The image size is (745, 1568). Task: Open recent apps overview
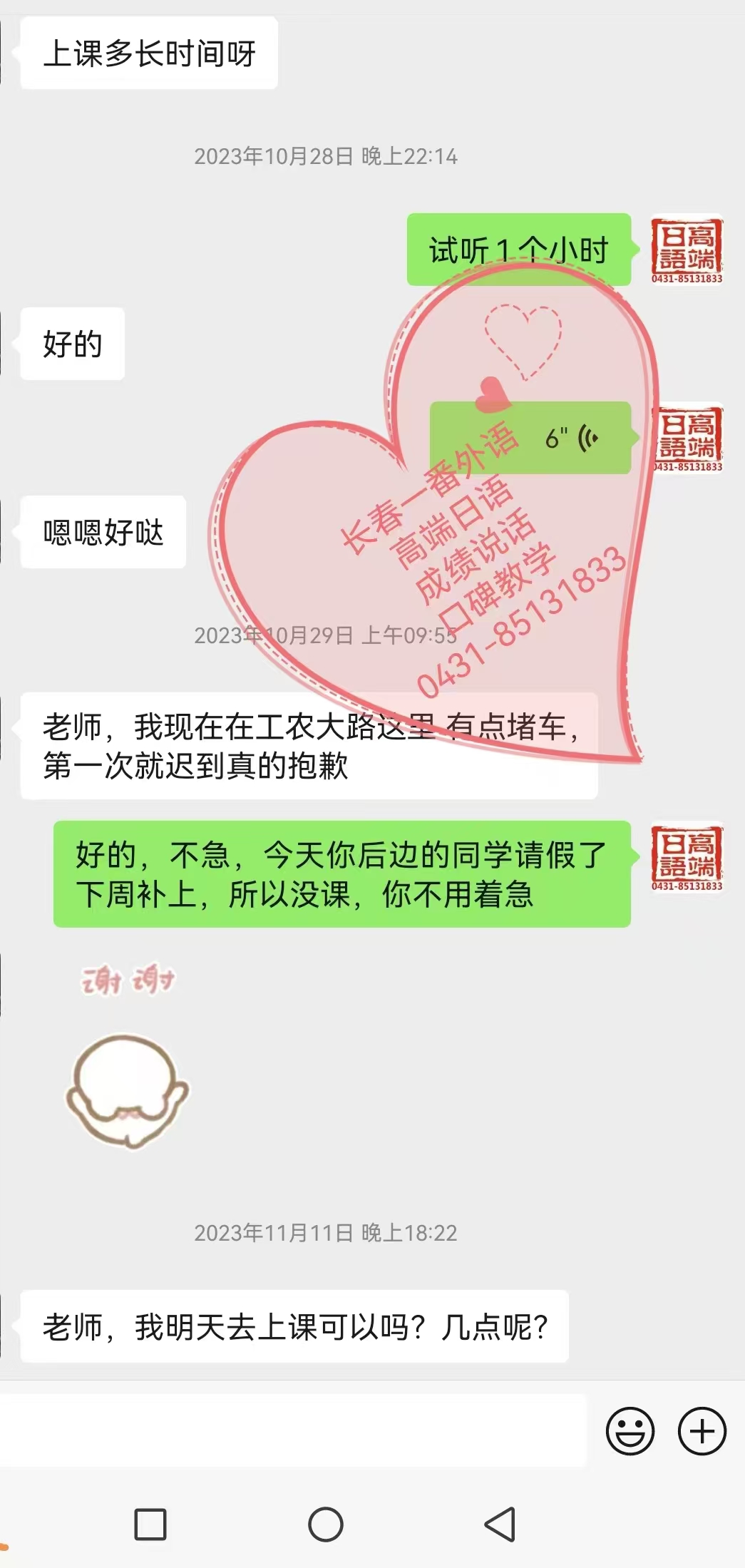[150, 1525]
